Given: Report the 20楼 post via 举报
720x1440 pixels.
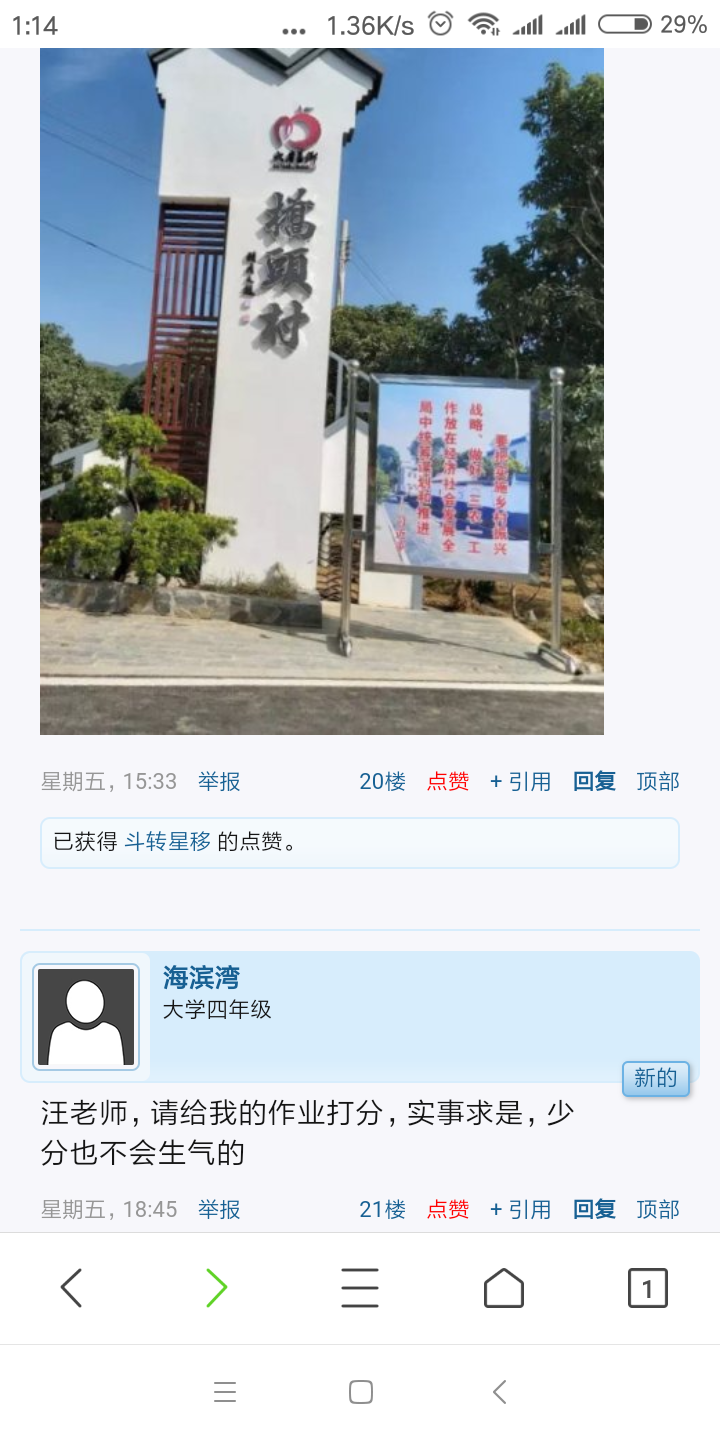Looking at the screenshot, I should click(x=219, y=782).
